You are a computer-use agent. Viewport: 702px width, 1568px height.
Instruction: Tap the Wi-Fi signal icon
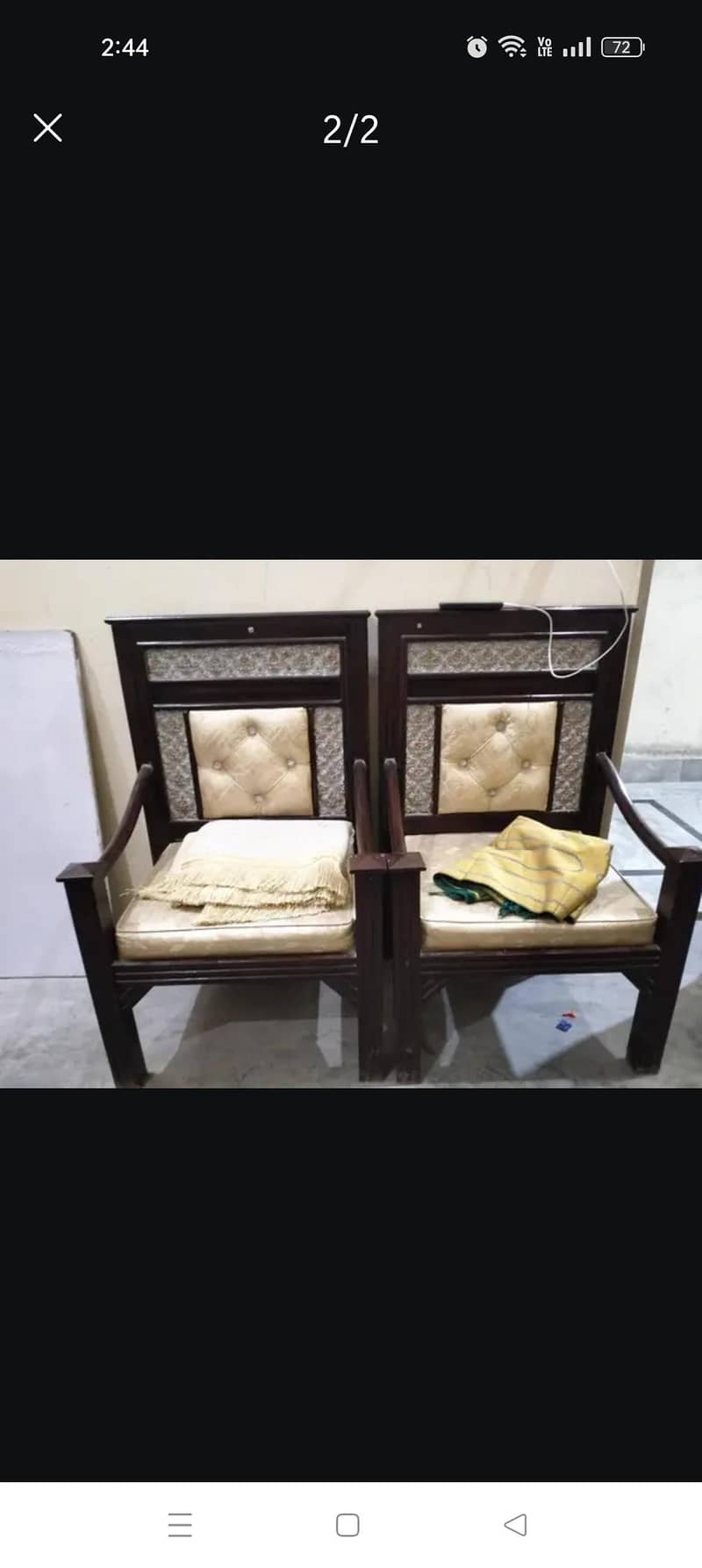512,47
